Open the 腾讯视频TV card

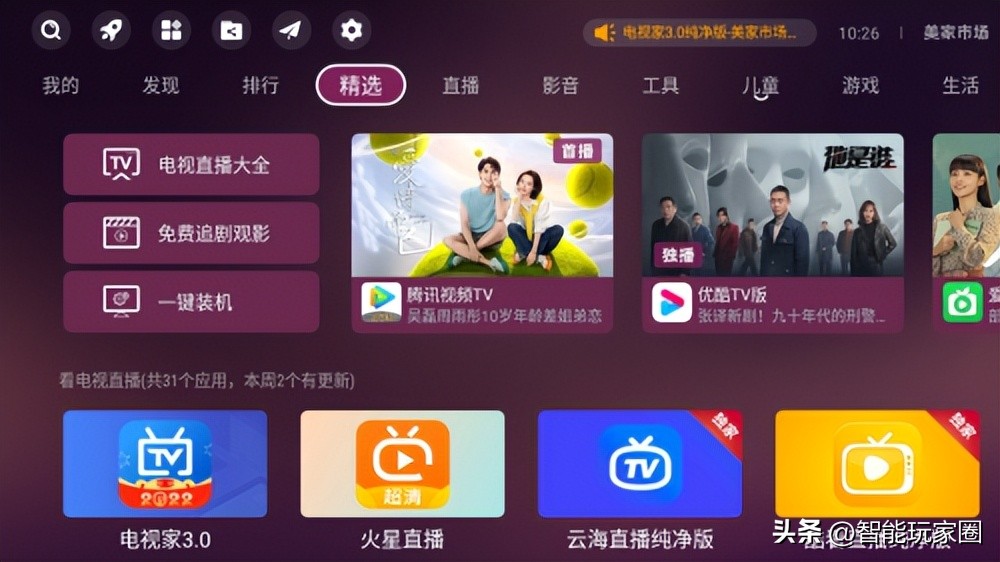[482, 232]
